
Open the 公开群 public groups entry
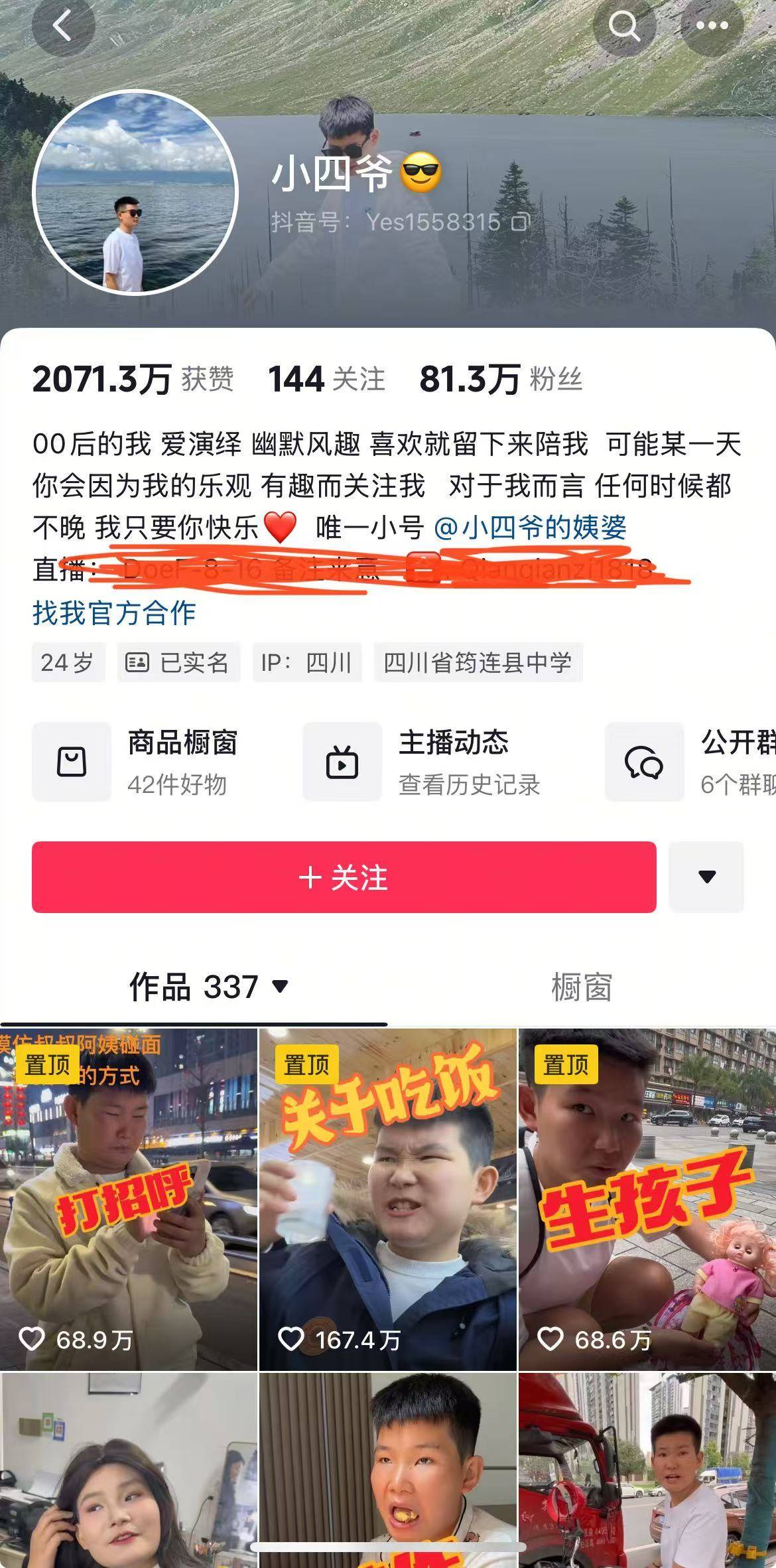tap(690, 762)
